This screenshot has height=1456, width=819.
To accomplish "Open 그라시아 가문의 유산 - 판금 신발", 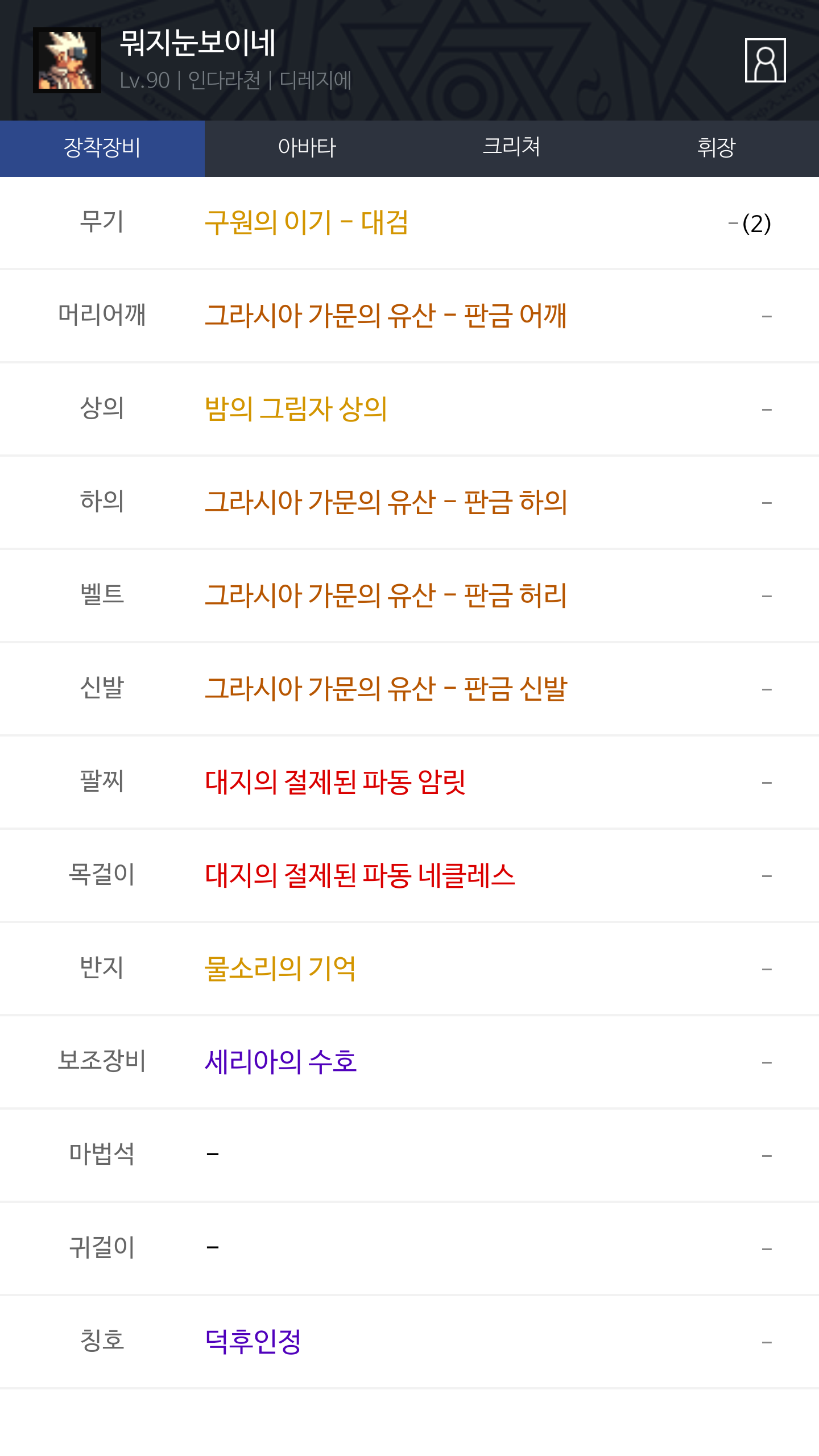I will (386, 689).
